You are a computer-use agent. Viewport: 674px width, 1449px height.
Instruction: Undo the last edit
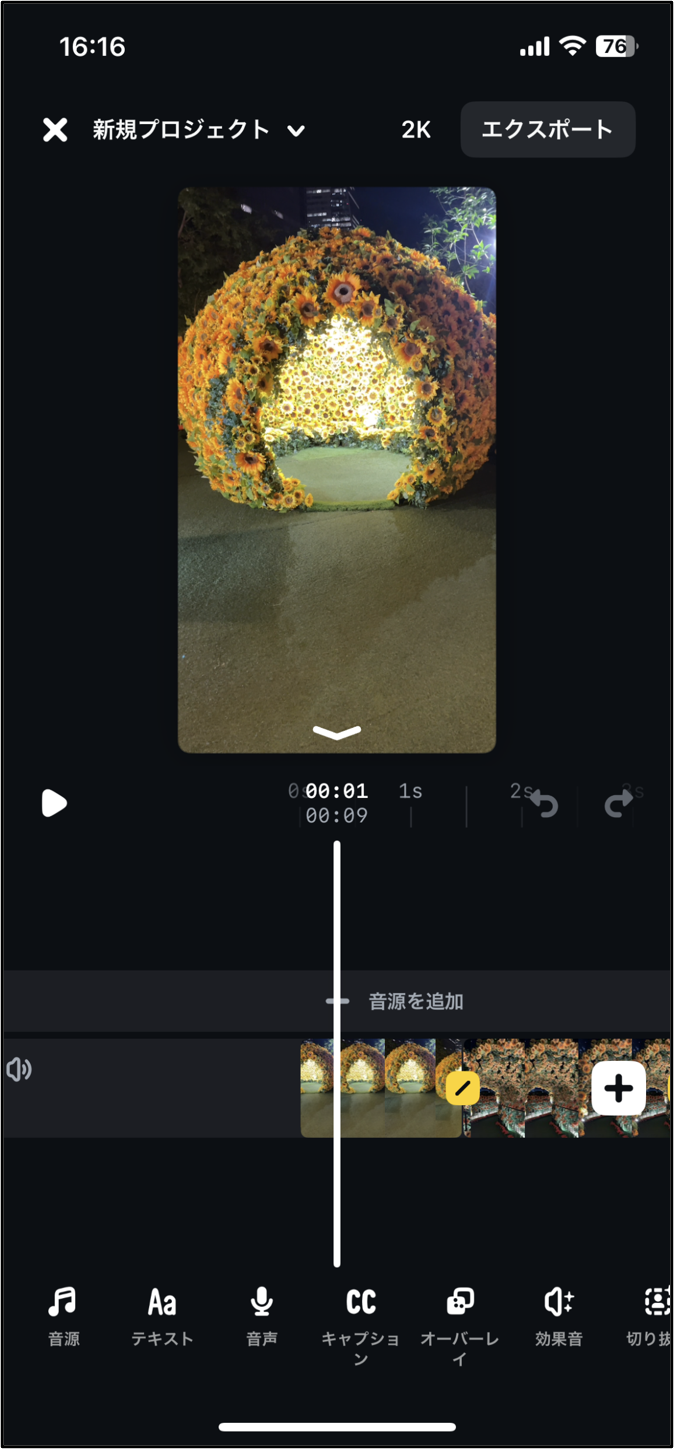pyautogui.click(x=545, y=803)
